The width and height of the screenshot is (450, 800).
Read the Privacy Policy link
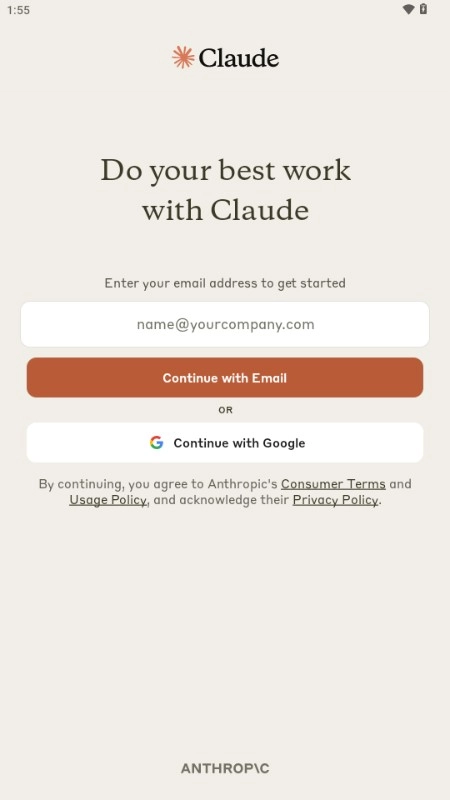(x=336, y=500)
